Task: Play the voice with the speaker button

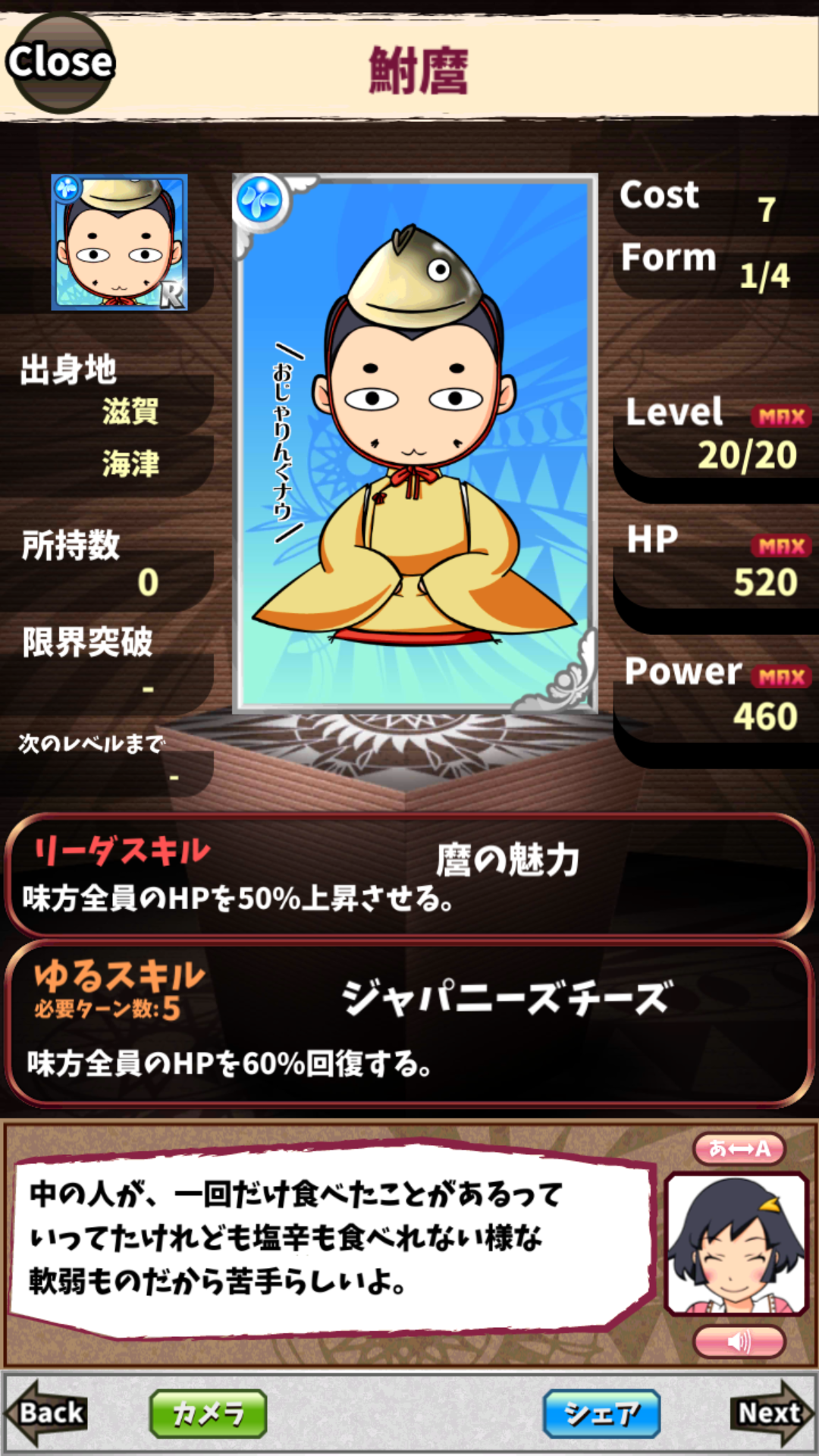Action: pyautogui.click(x=739, y=1342)
